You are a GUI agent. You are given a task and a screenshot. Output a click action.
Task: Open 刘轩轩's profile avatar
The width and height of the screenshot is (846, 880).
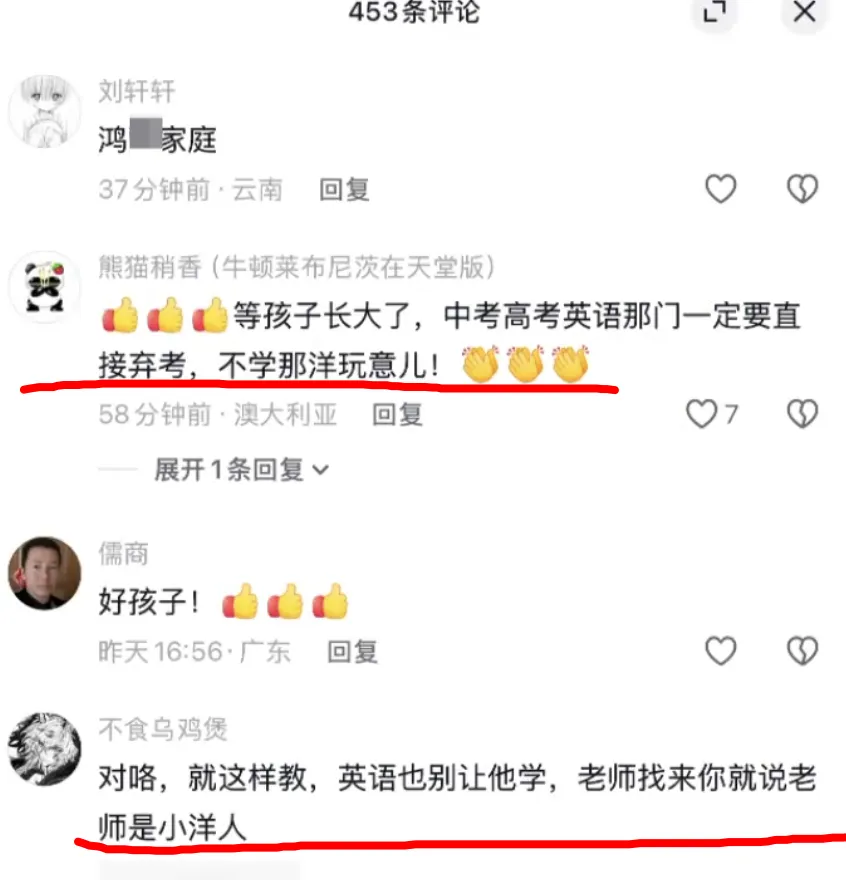(x=44, y=112)
